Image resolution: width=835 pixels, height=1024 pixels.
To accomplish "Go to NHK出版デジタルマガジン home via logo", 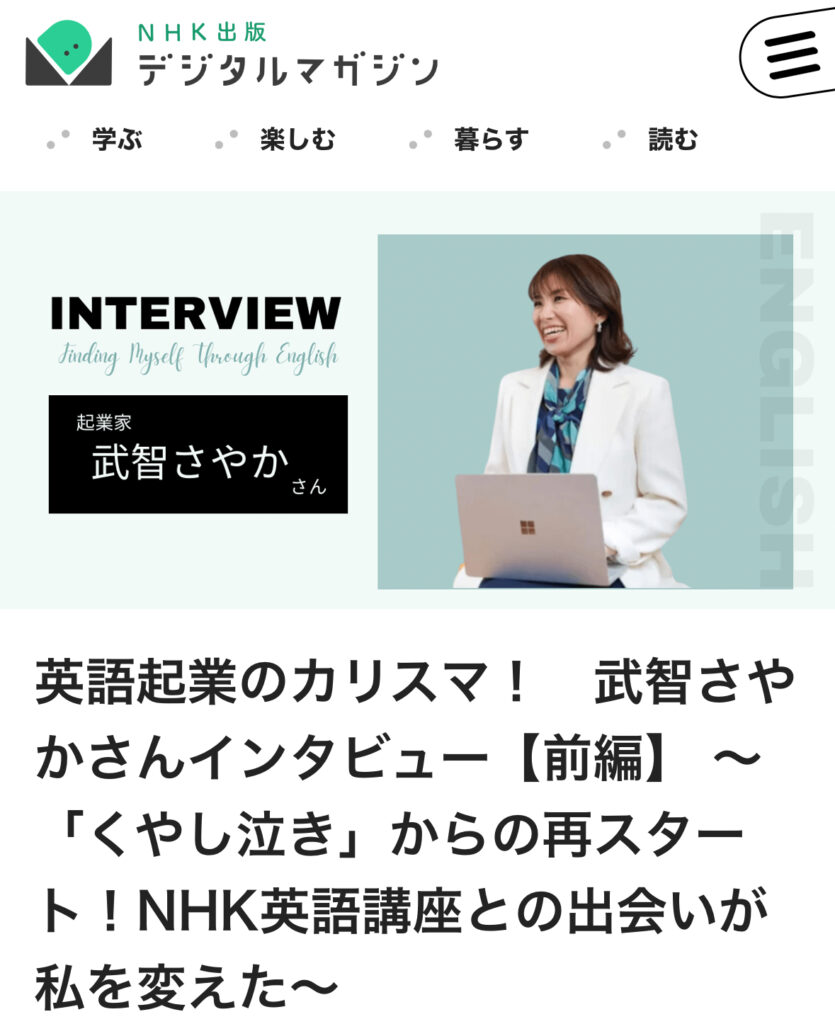I will pyautogui.click(x=231, y=53).
